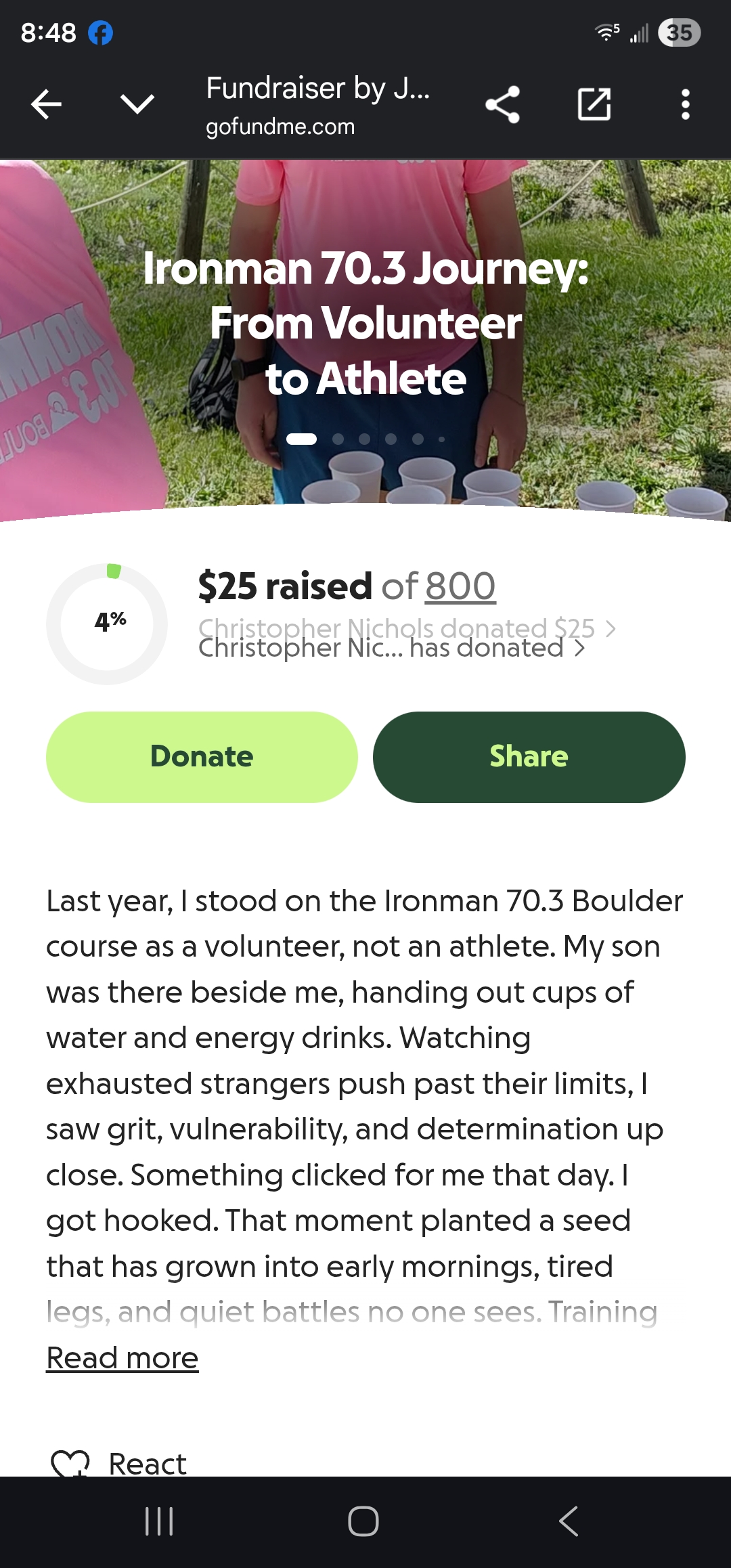Open recent apps from the navigation bar
The image size is (731, 1568).
[x=160, y=1521]
